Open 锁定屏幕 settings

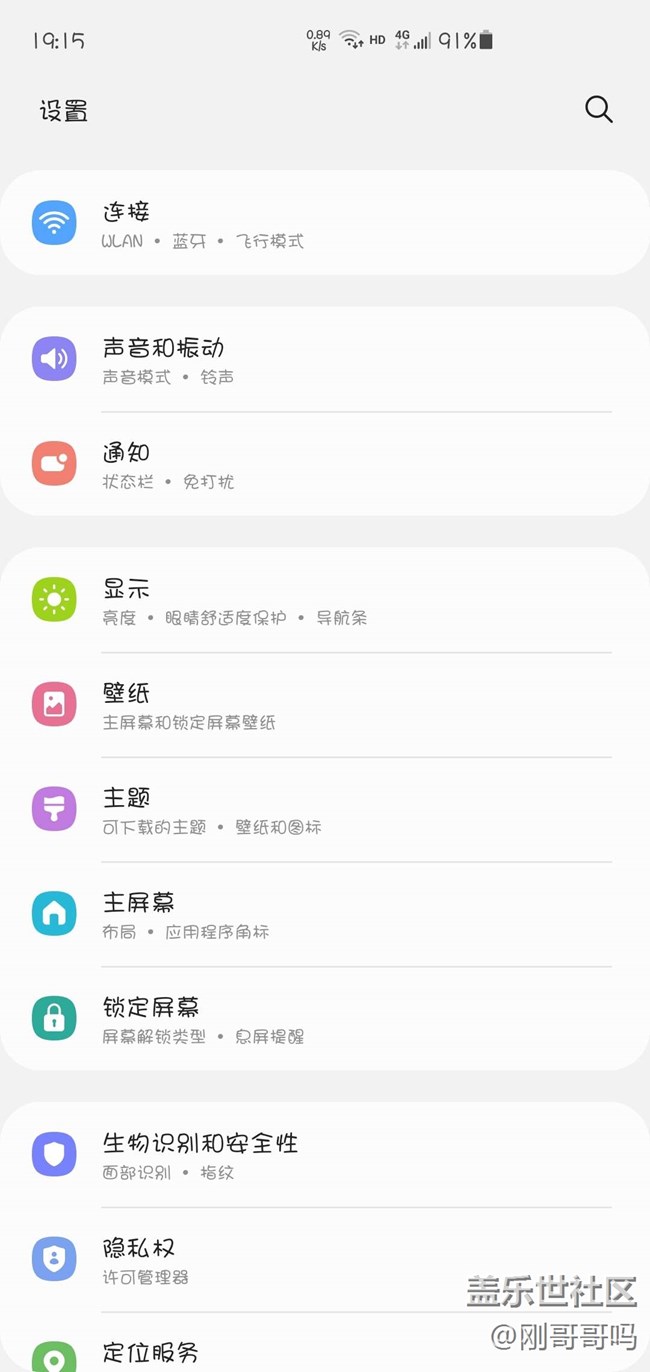(324, 1019)
